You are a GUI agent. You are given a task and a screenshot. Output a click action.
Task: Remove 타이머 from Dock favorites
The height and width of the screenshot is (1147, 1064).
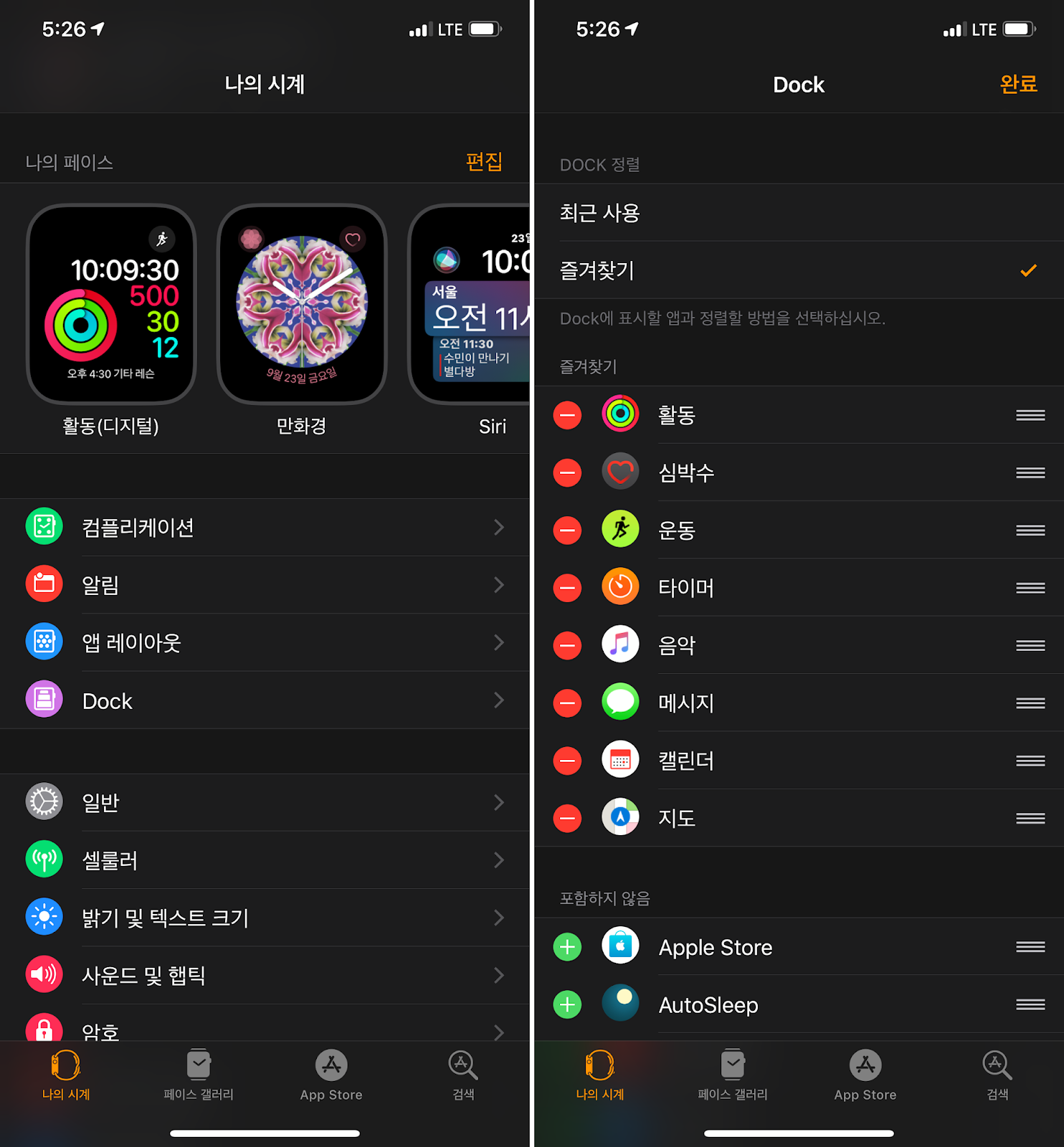coord(567,588)
